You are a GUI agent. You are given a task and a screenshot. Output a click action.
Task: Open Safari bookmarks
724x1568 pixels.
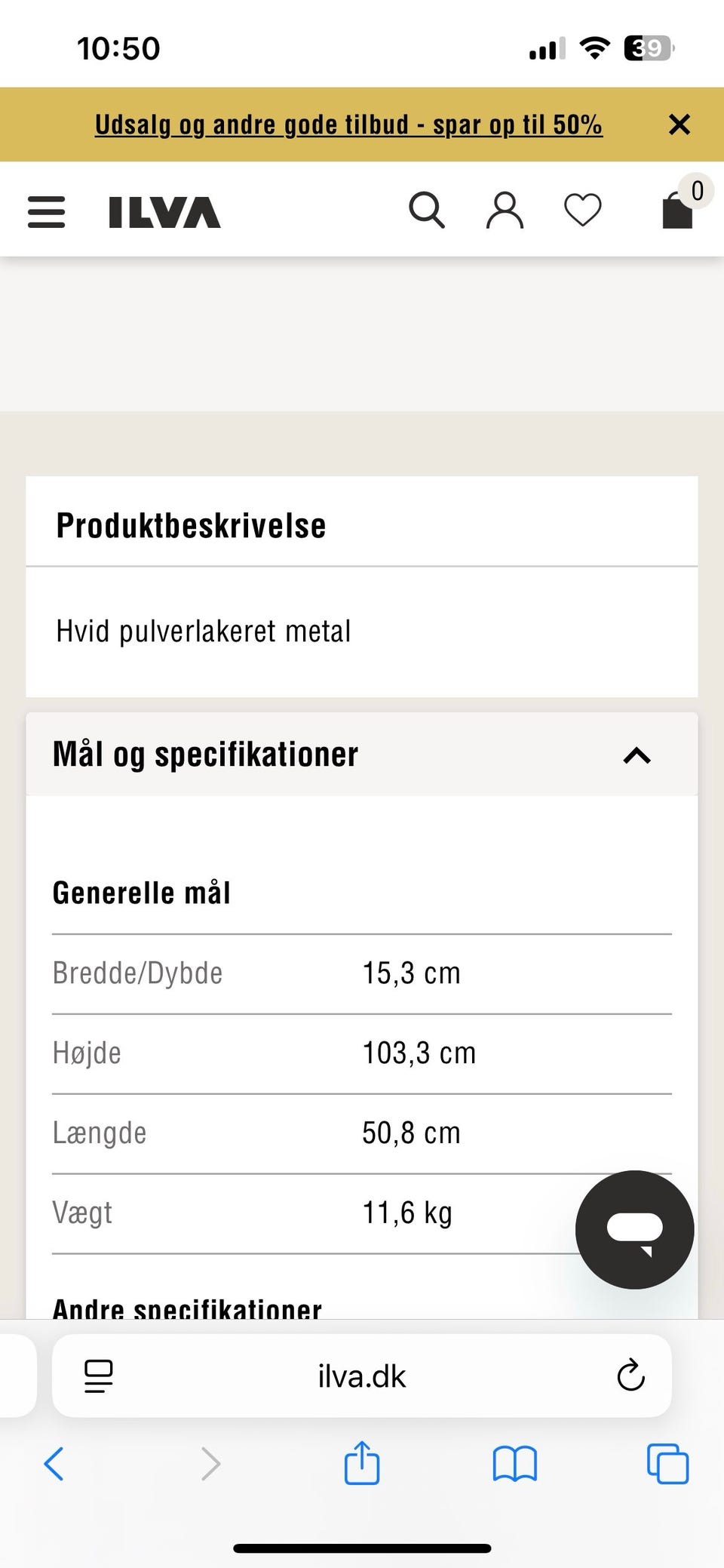pyautogui.click(x=515, y=1464)
